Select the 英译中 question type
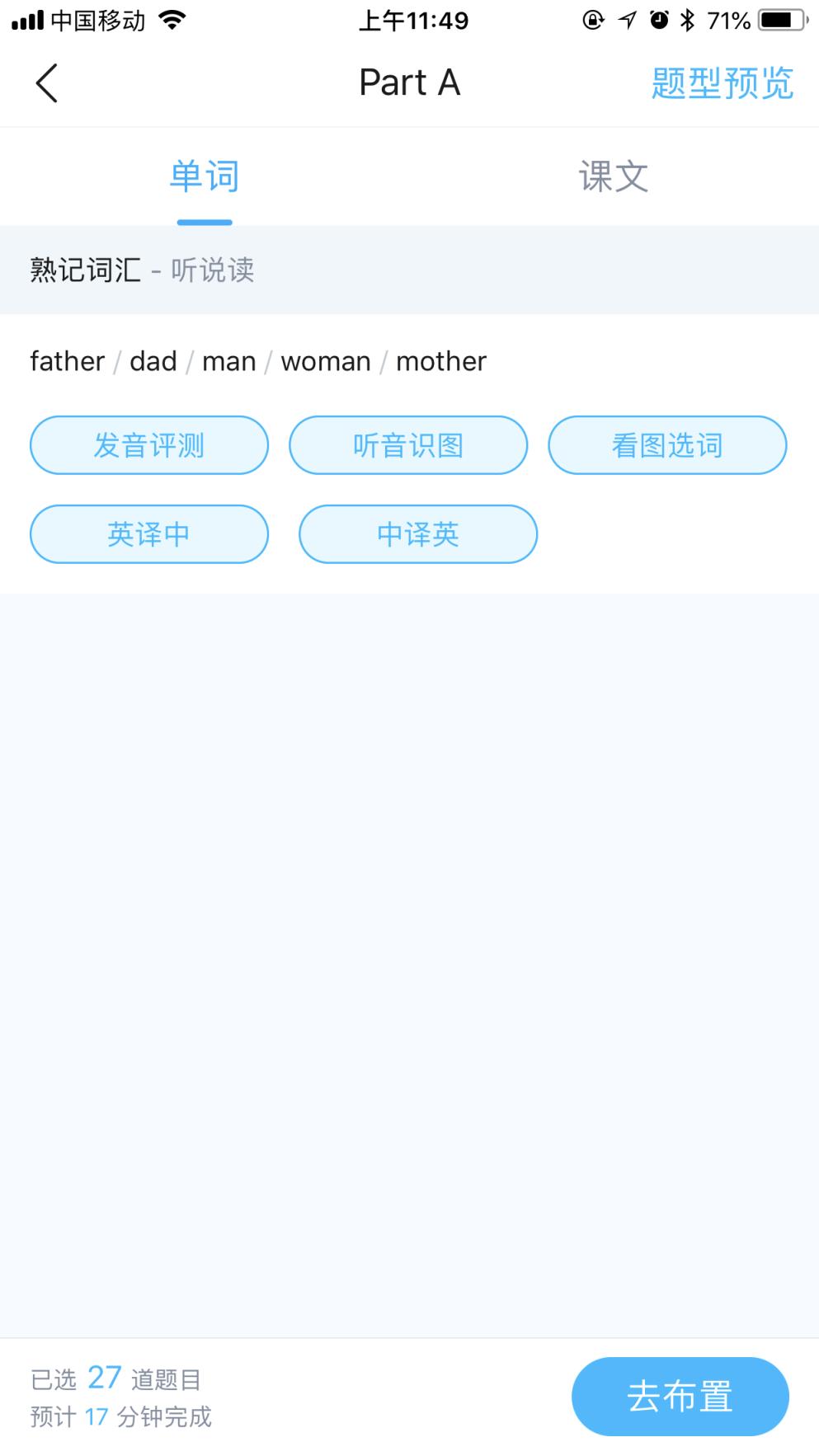The height and width of the screenshot is (1456, 819). point(148,534)
